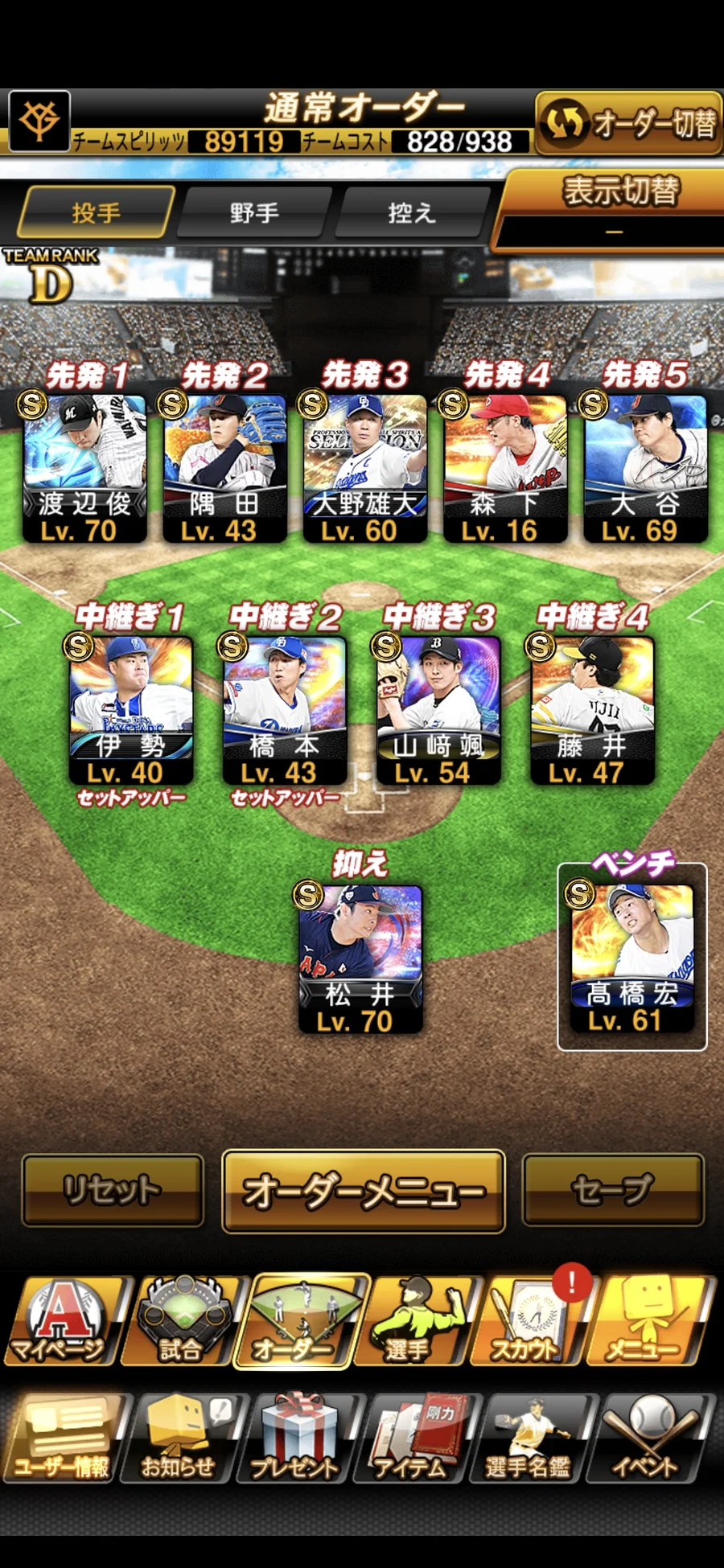Switch to the 控え tab
The height and width of the screenshot is (1568, 724).
tap(411, 213)
